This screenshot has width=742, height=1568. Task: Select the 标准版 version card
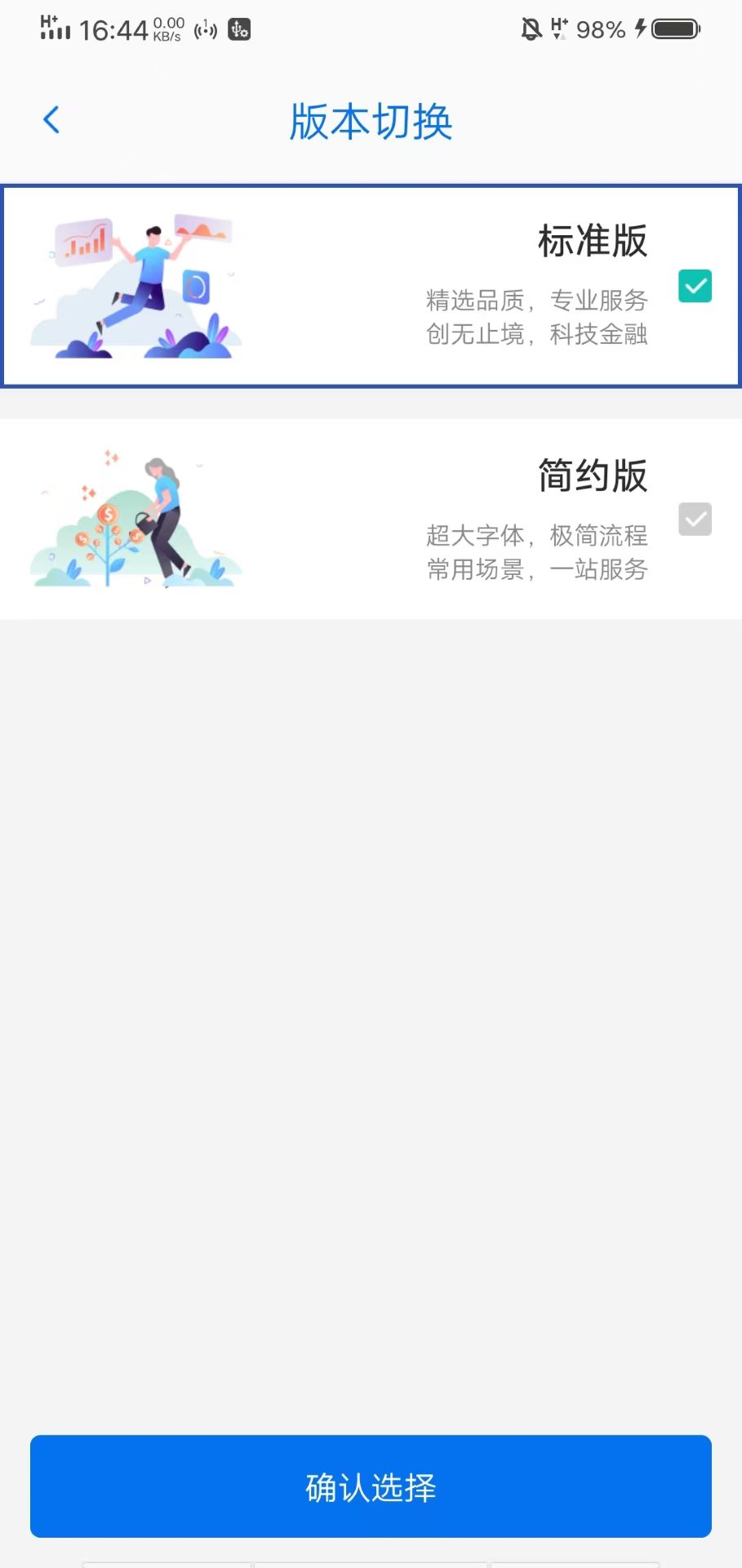pyautogui.click(x=371, y=283)
